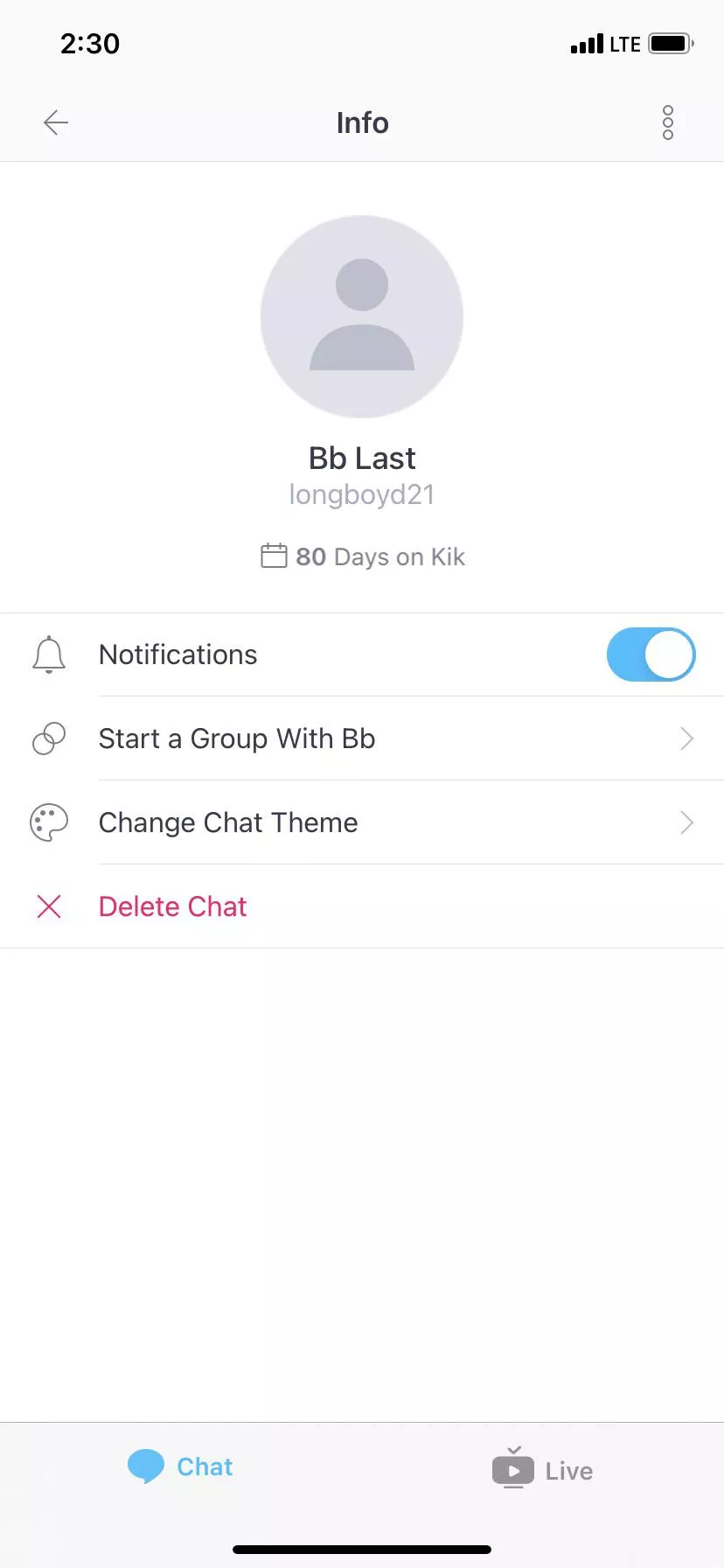Switch to the Live tab
Screen dimensions: 724x1568
pyautogui.click(x=542, y=1470)
